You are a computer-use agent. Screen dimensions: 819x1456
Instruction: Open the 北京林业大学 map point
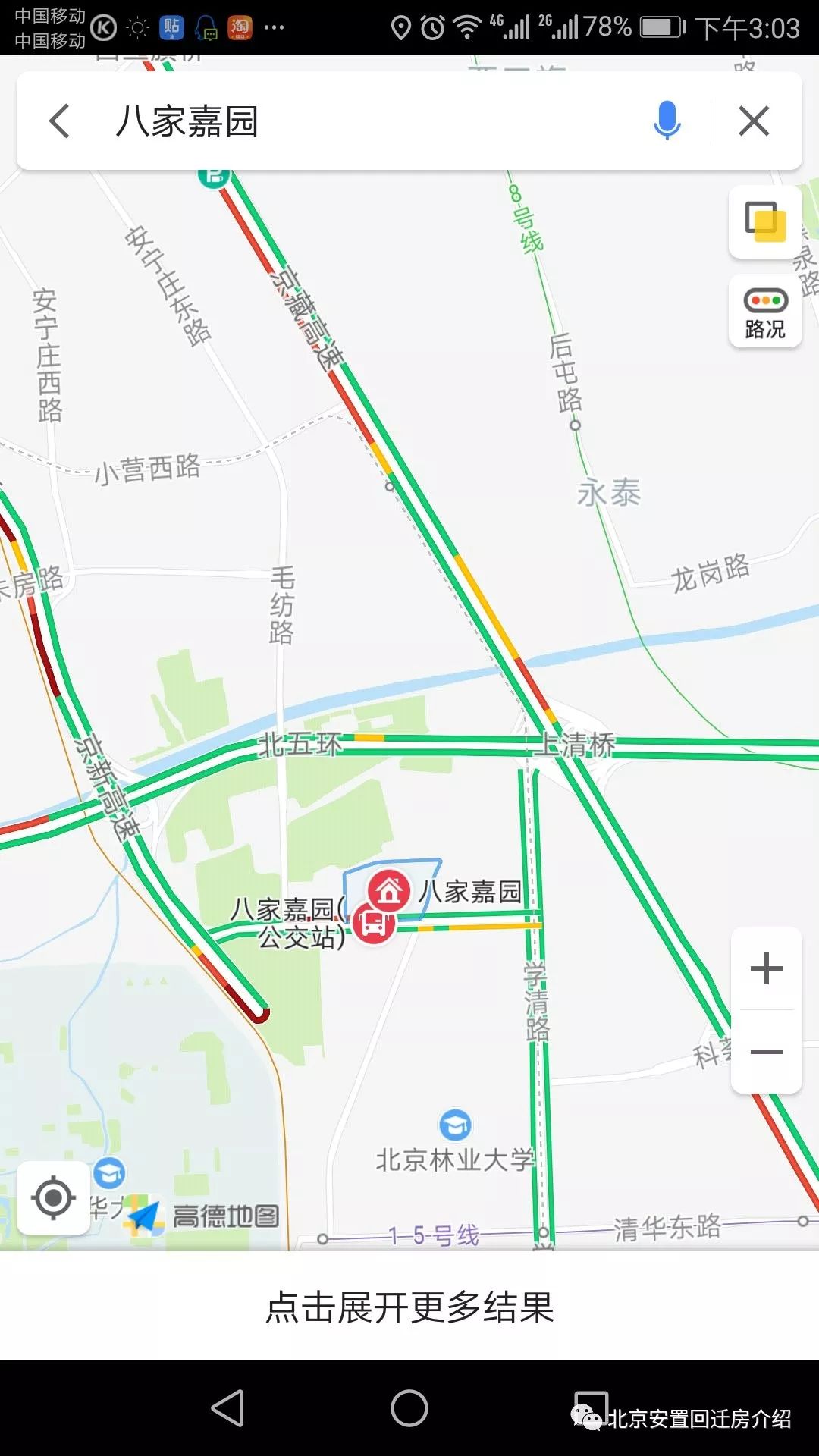tap(455, 1126)
